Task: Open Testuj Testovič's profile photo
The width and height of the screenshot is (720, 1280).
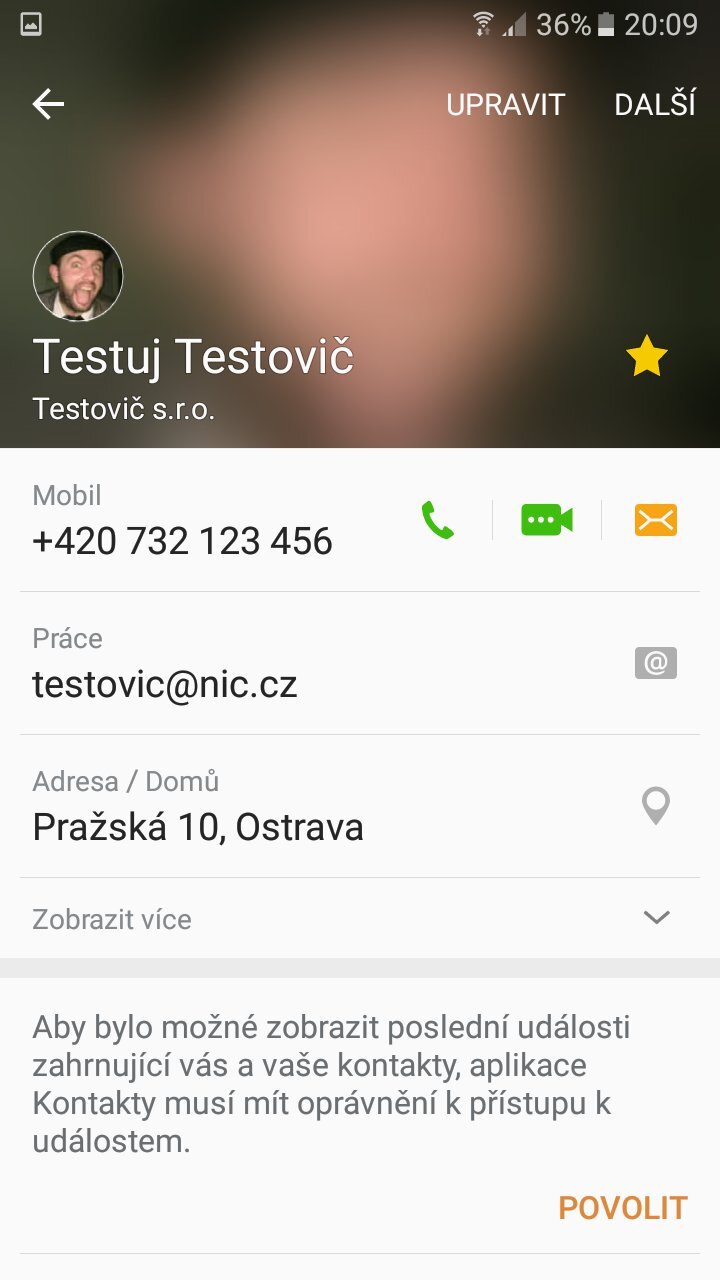Action: [78, 276]
